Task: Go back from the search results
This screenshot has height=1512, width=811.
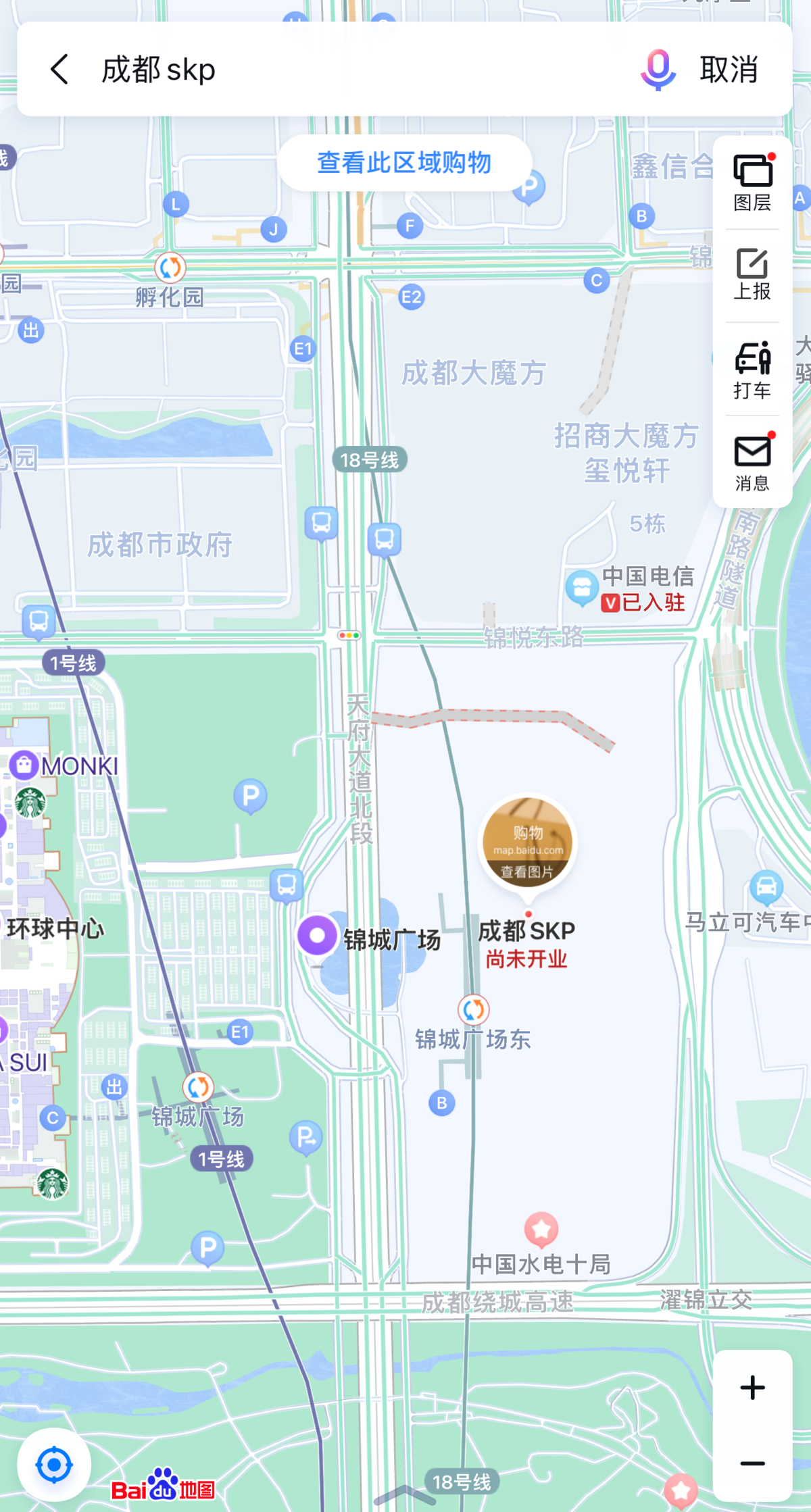Action: click(59, 70)
